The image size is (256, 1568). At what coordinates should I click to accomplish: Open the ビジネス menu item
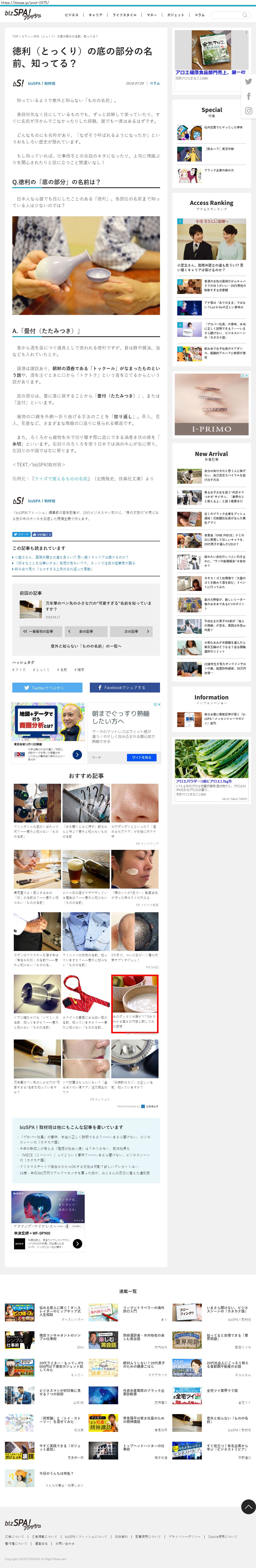[71, 15]
